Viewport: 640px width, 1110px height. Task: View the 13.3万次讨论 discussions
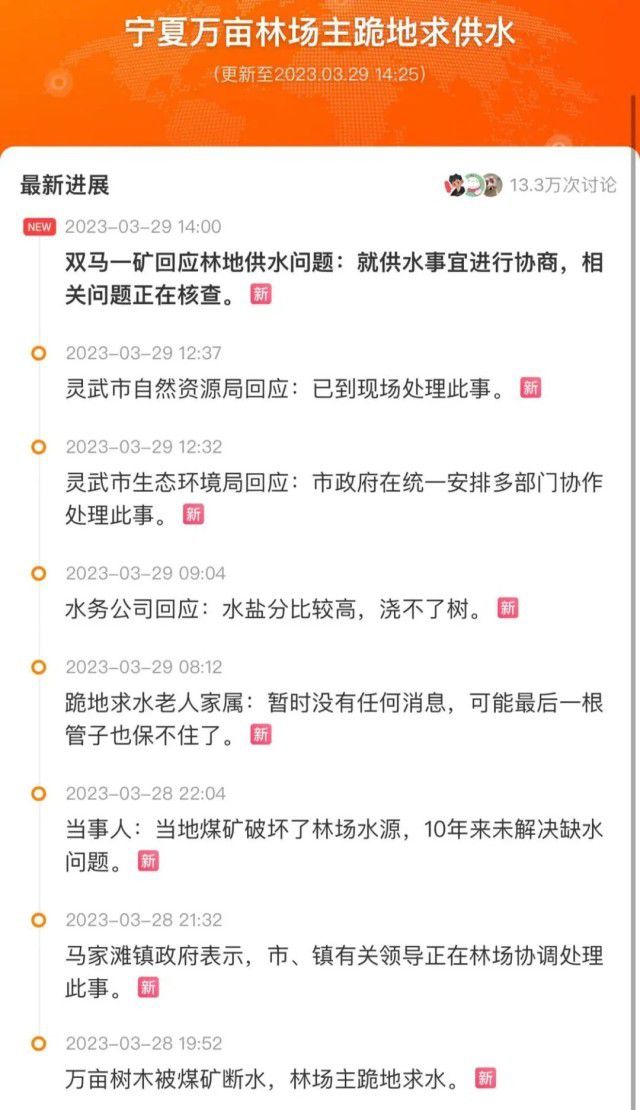[x=562, y=185]
